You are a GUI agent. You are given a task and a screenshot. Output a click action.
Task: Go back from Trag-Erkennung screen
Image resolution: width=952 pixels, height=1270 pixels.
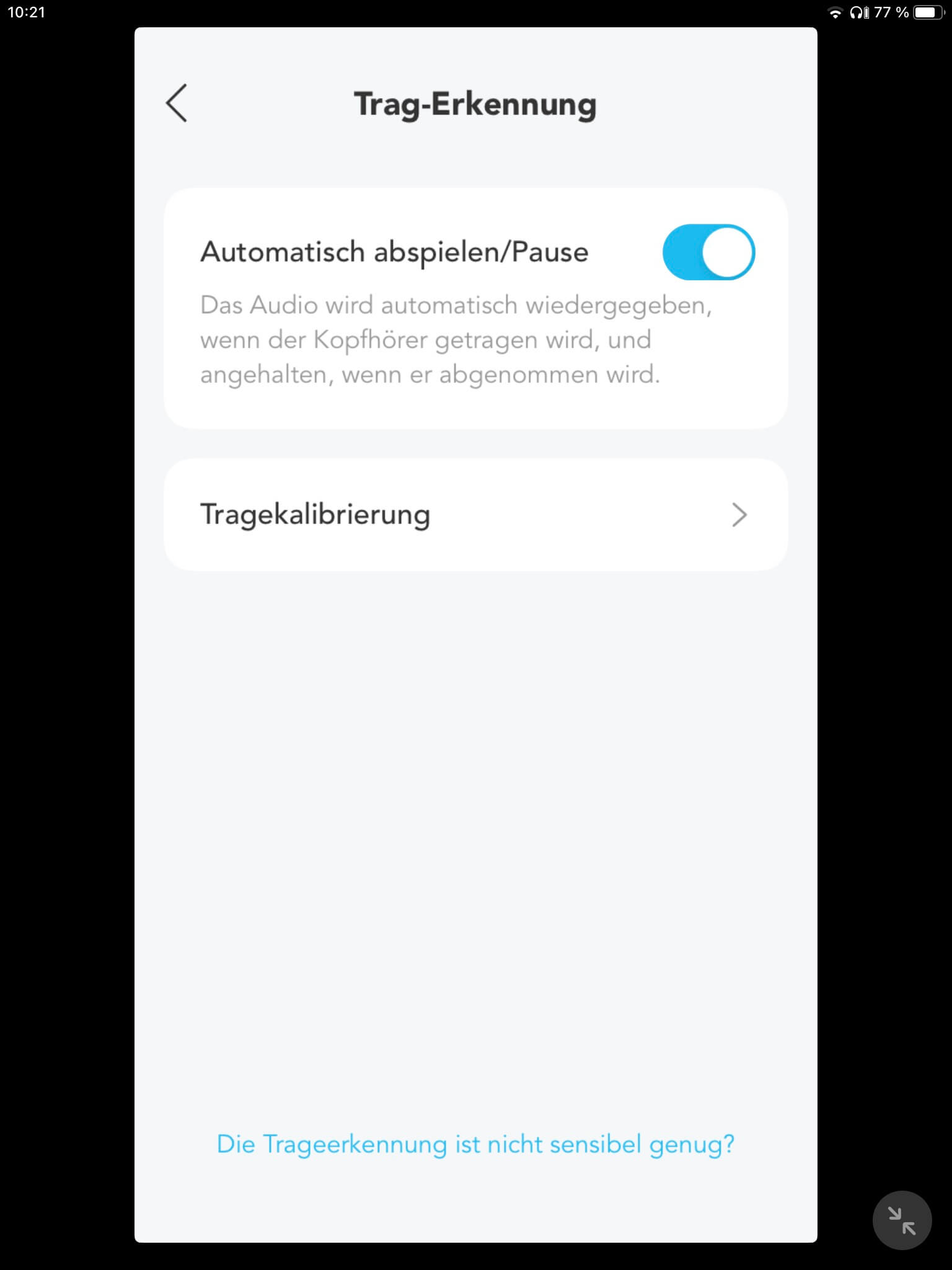point(177,103)
